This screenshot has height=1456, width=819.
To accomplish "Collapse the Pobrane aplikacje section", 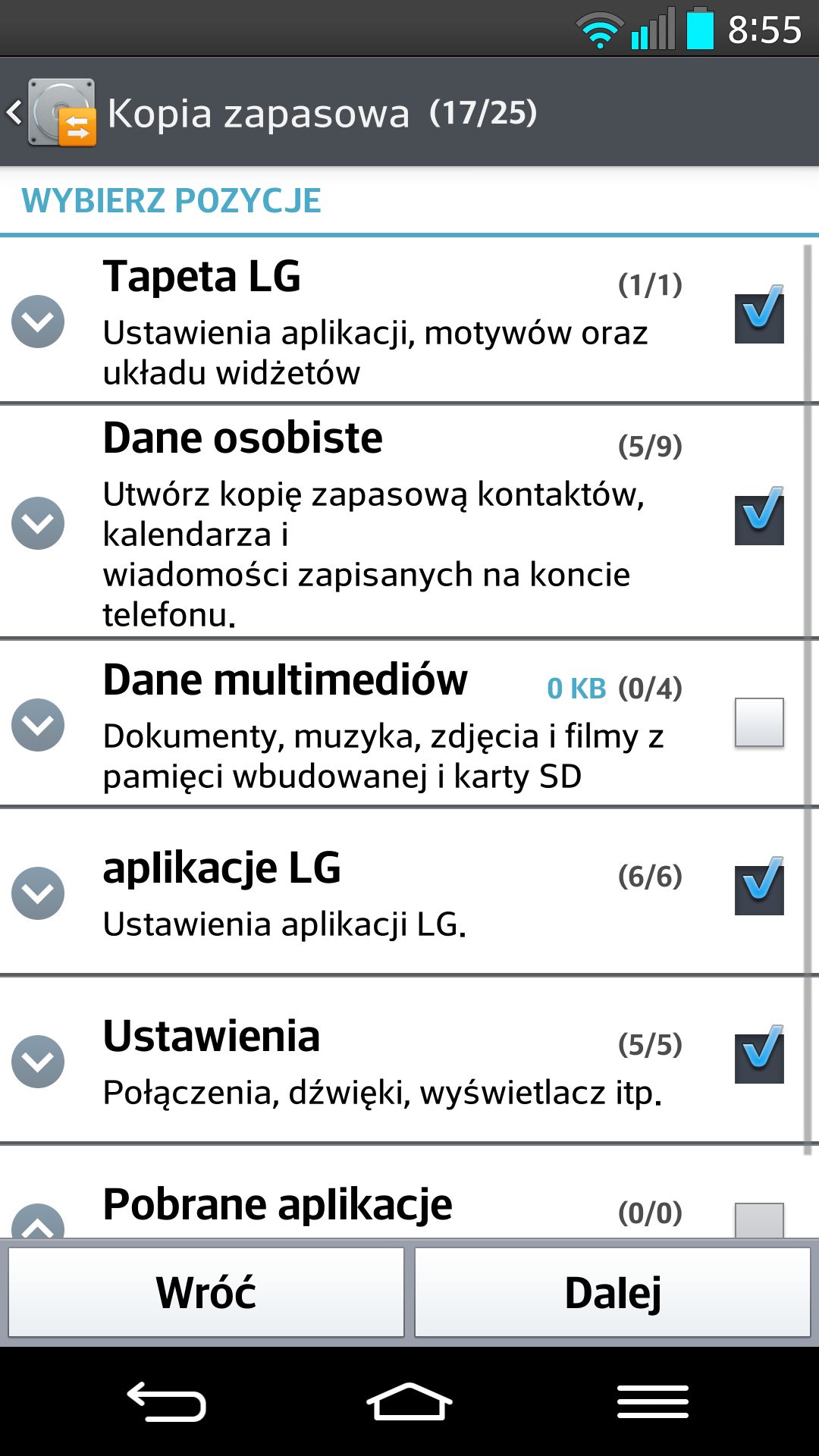I will (x=38, y=1221).
